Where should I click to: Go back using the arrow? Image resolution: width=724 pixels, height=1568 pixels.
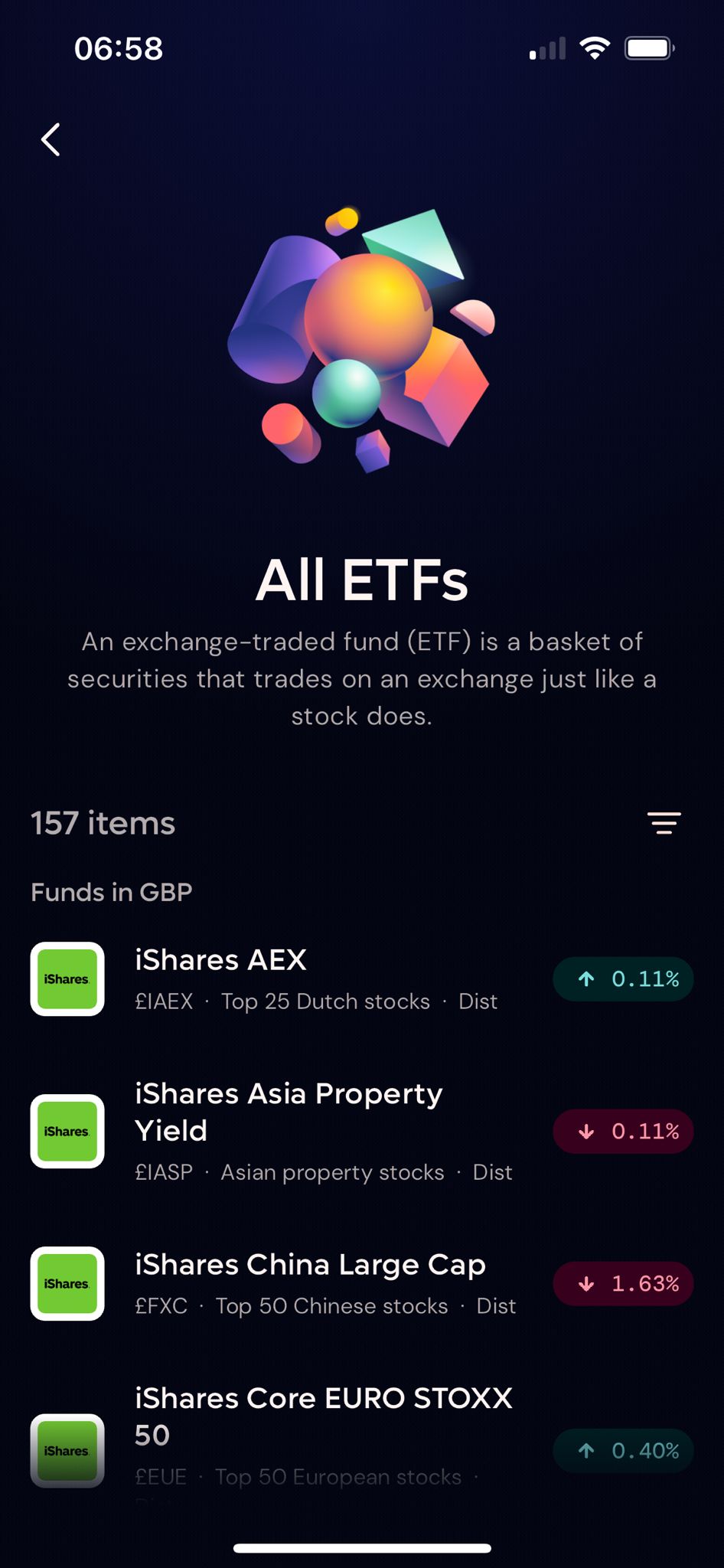pyautogui.click(x=51, y=139)
